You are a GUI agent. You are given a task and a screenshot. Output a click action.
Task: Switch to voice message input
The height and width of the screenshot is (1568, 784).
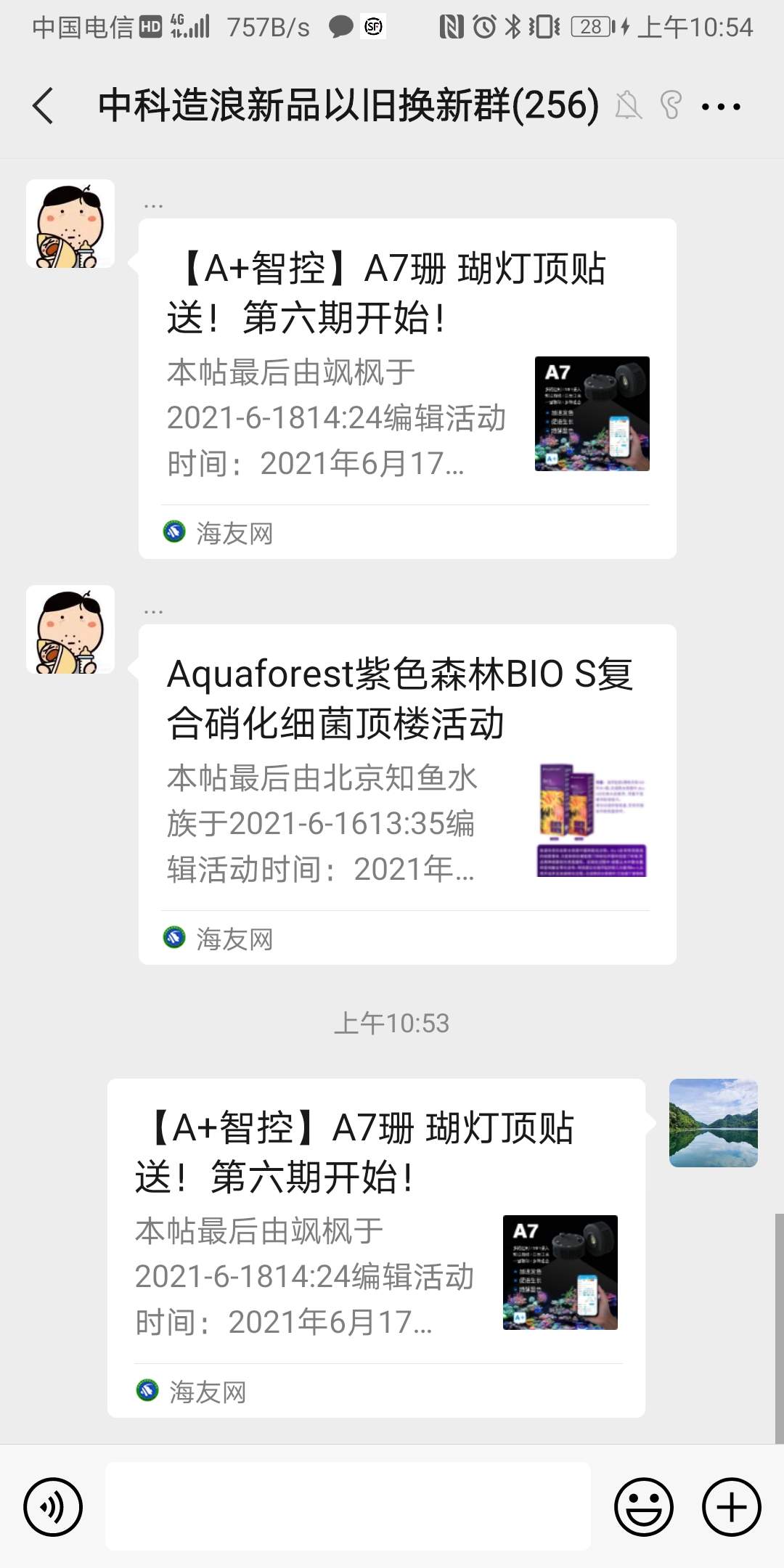tap(53, 1507)
